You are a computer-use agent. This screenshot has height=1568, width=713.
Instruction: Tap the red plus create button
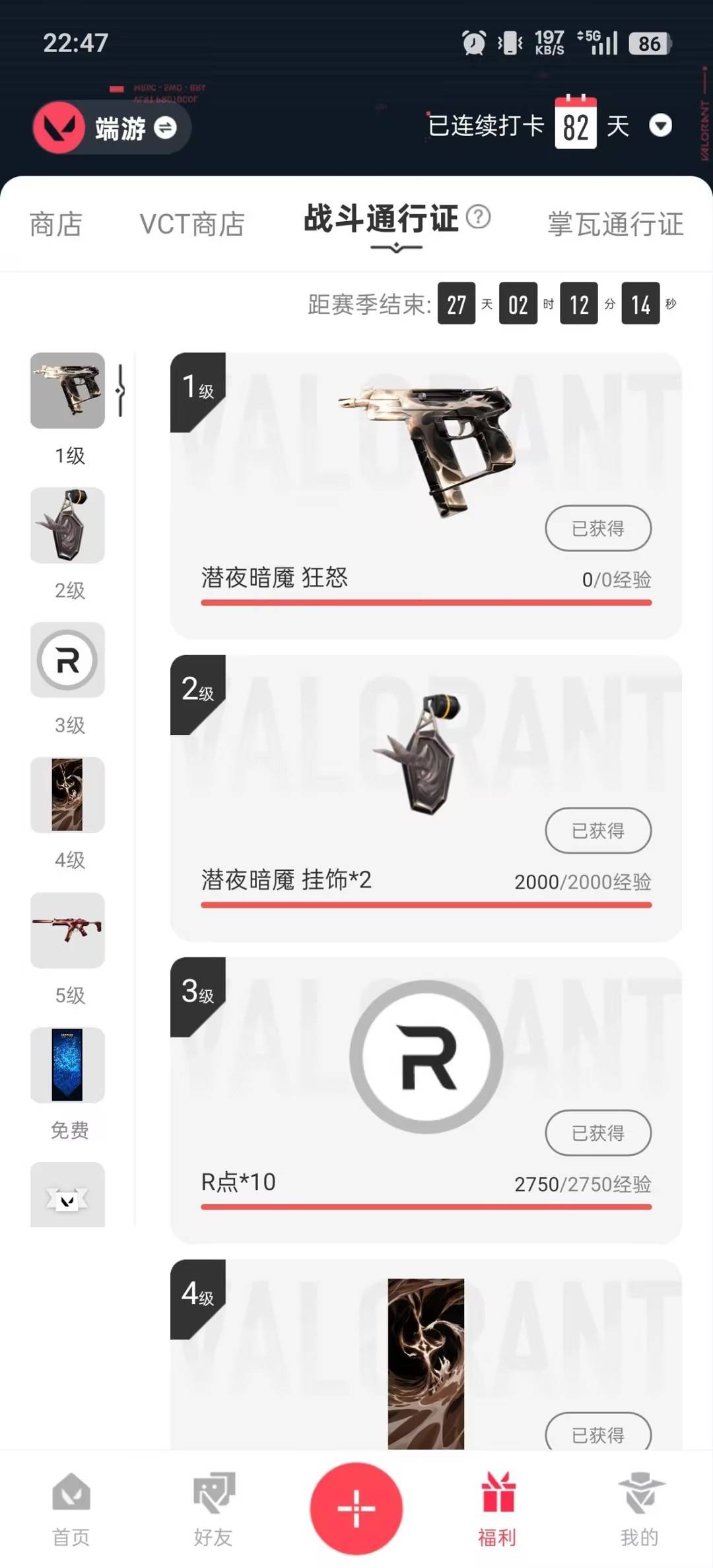tap(356, 1509)
